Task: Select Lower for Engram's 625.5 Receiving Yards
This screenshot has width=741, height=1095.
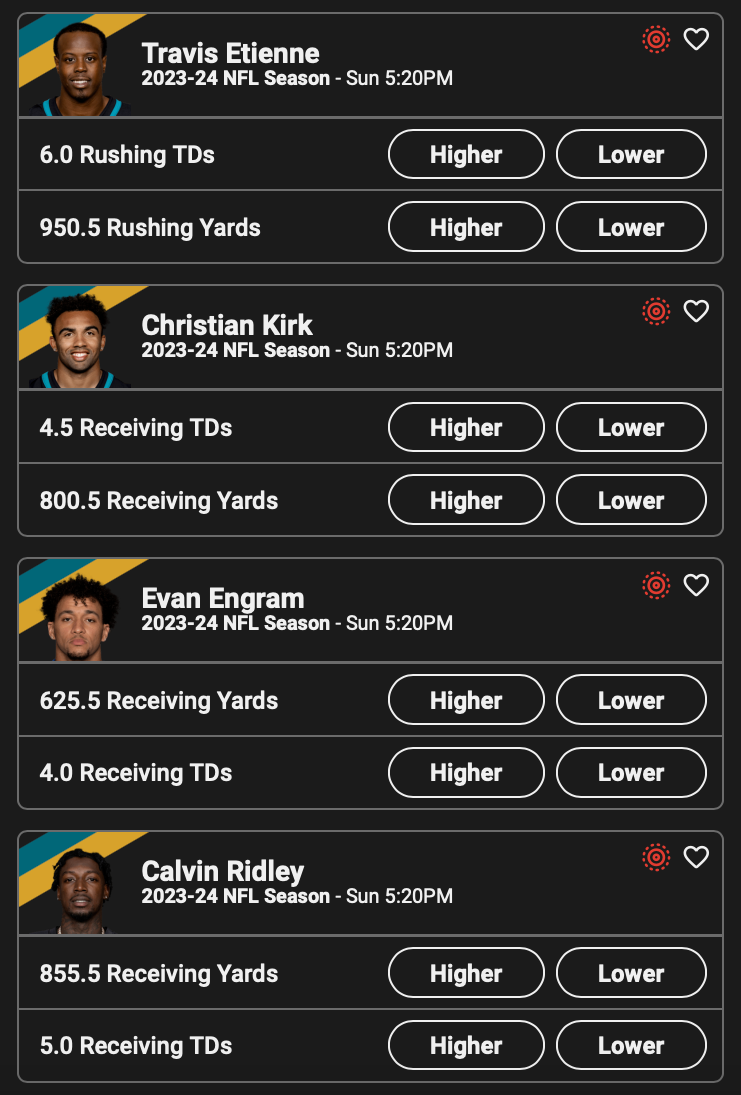Action: point(631,701)
